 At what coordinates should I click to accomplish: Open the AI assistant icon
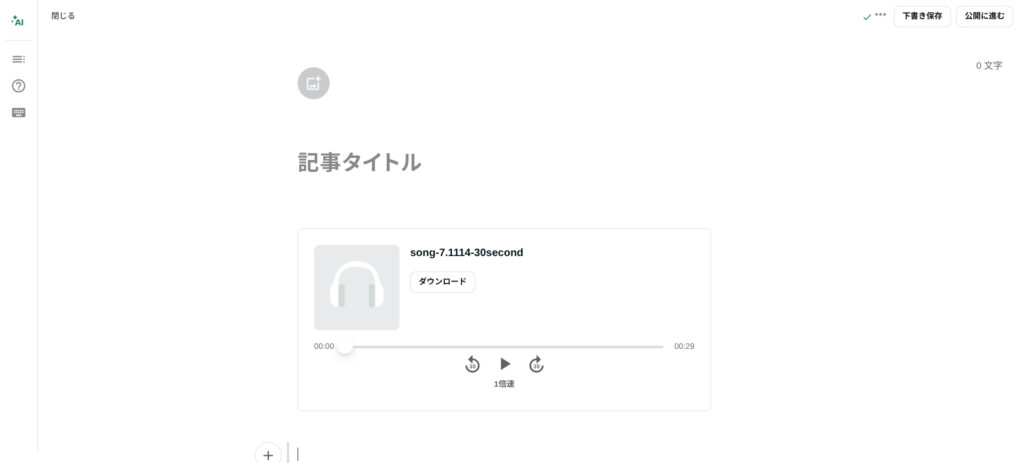coord(18,20)
